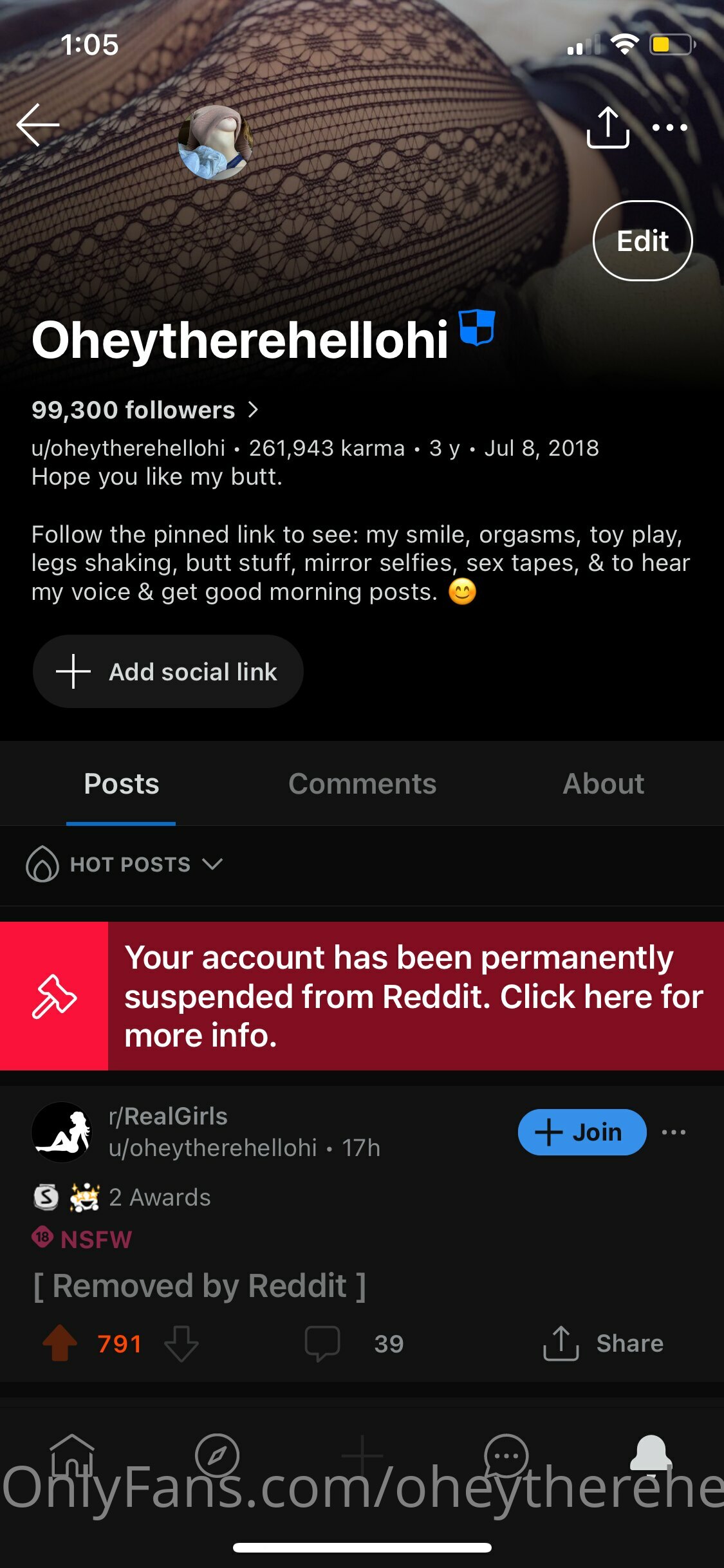Switch to the Comments tab
This screenshot has width=724, height=1568.
click(x=362, y=783)
